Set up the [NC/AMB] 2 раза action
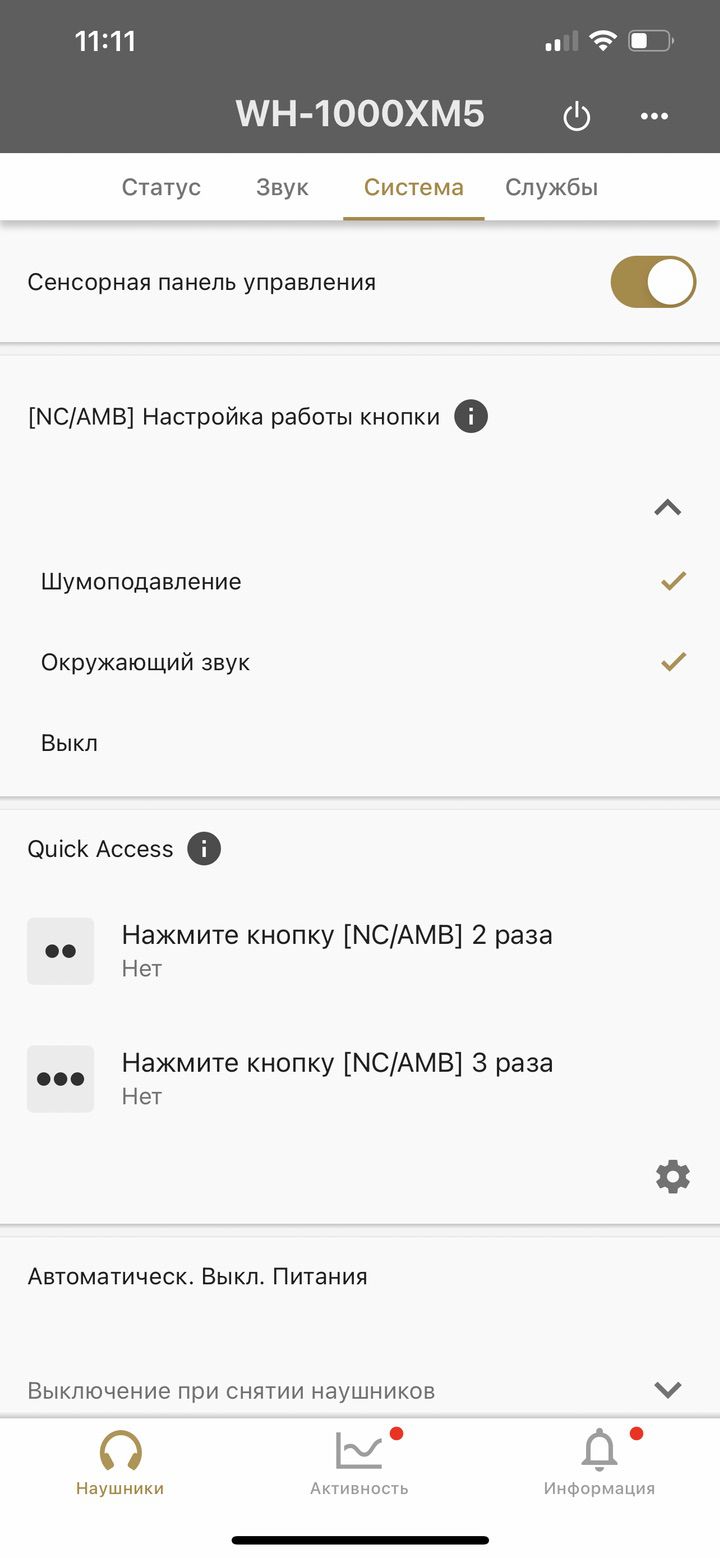This screenshot has width=720, height=1558. (360, 950)
